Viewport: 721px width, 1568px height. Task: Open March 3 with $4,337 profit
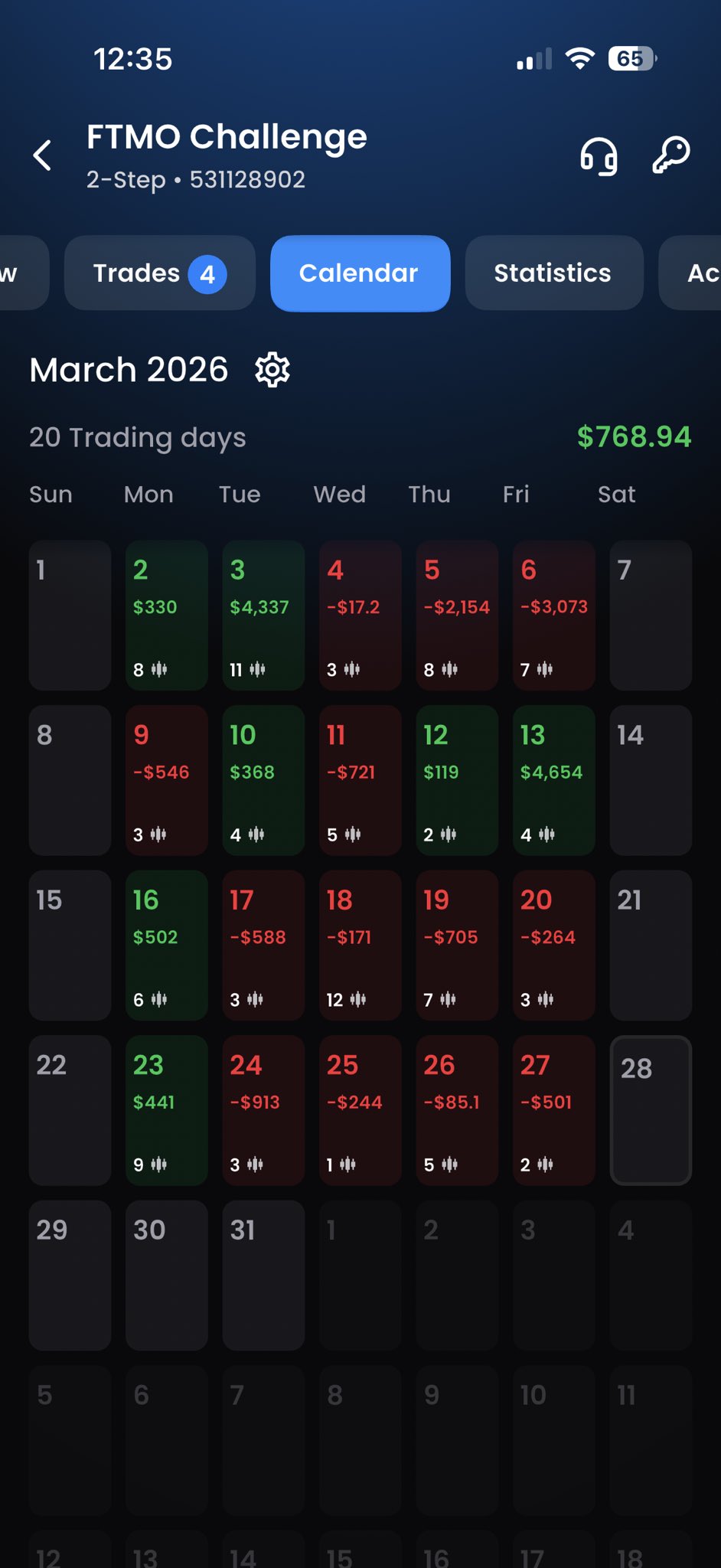(263, 616)
